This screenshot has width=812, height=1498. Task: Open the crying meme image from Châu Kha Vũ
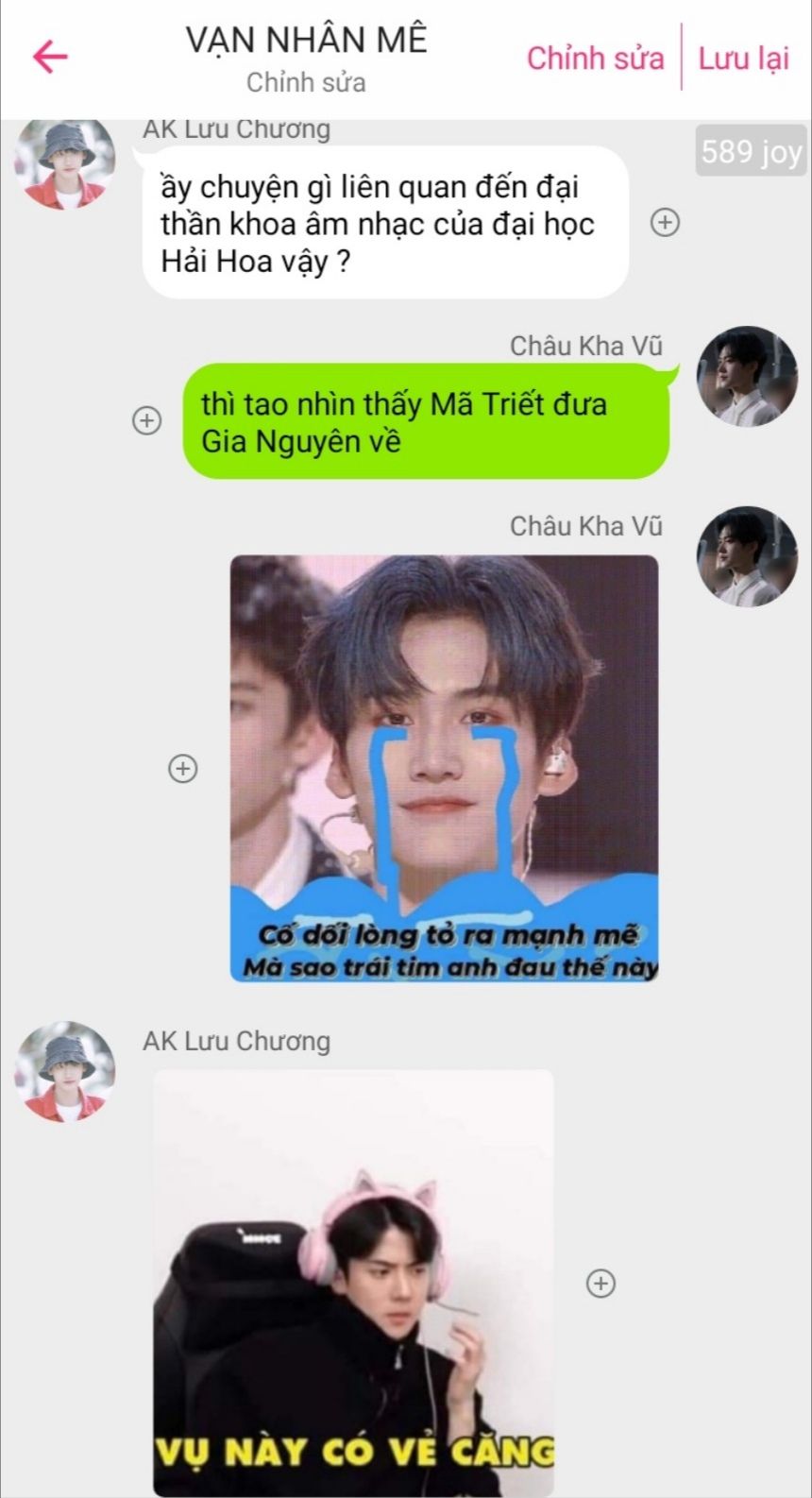click(x=444, y=768)
